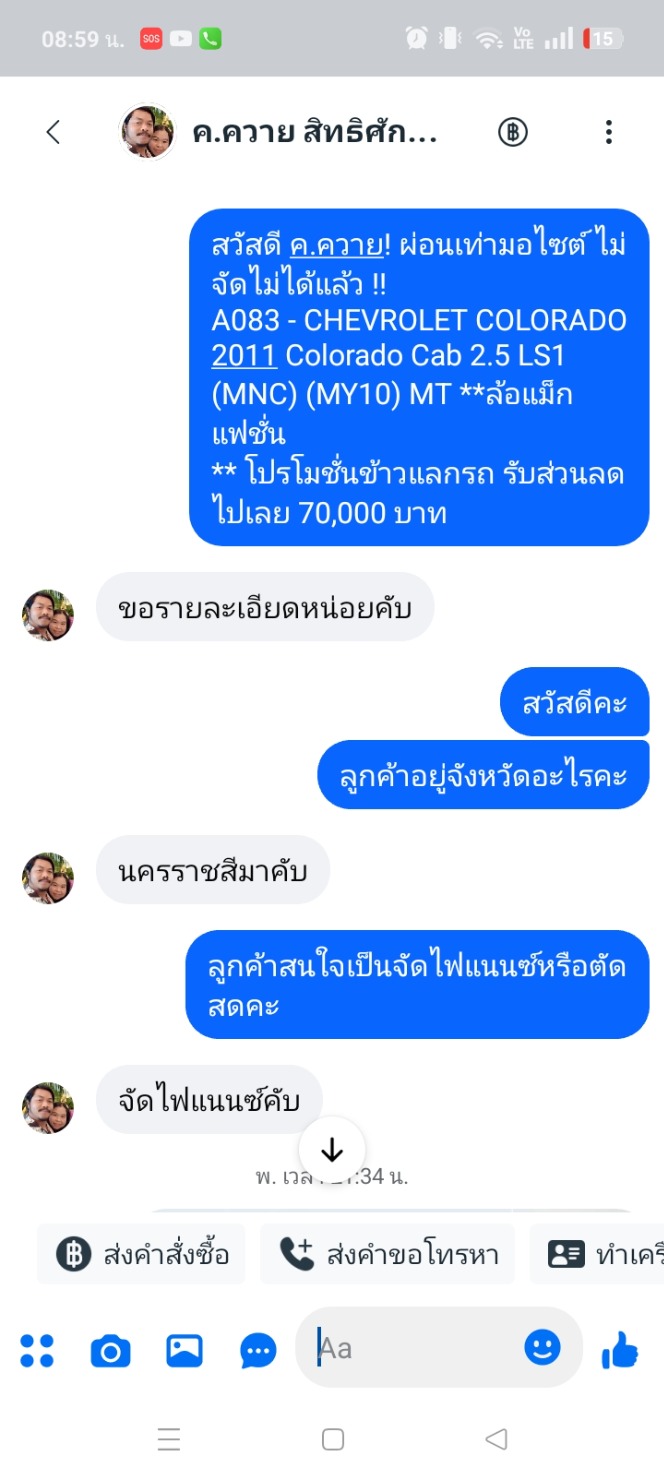Open saved replies bubble icon

pyautogui.click(x=259, y=1351)
